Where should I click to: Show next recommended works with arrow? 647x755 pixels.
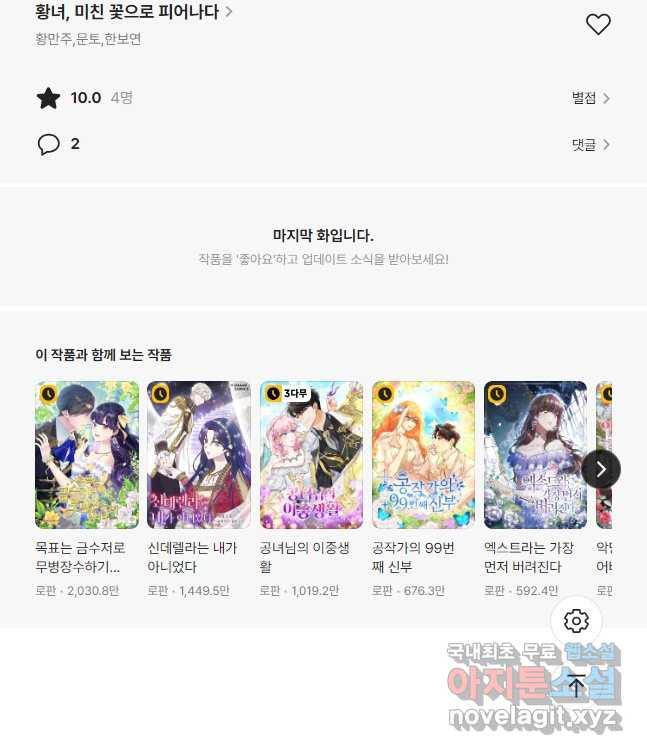(600, 468)
